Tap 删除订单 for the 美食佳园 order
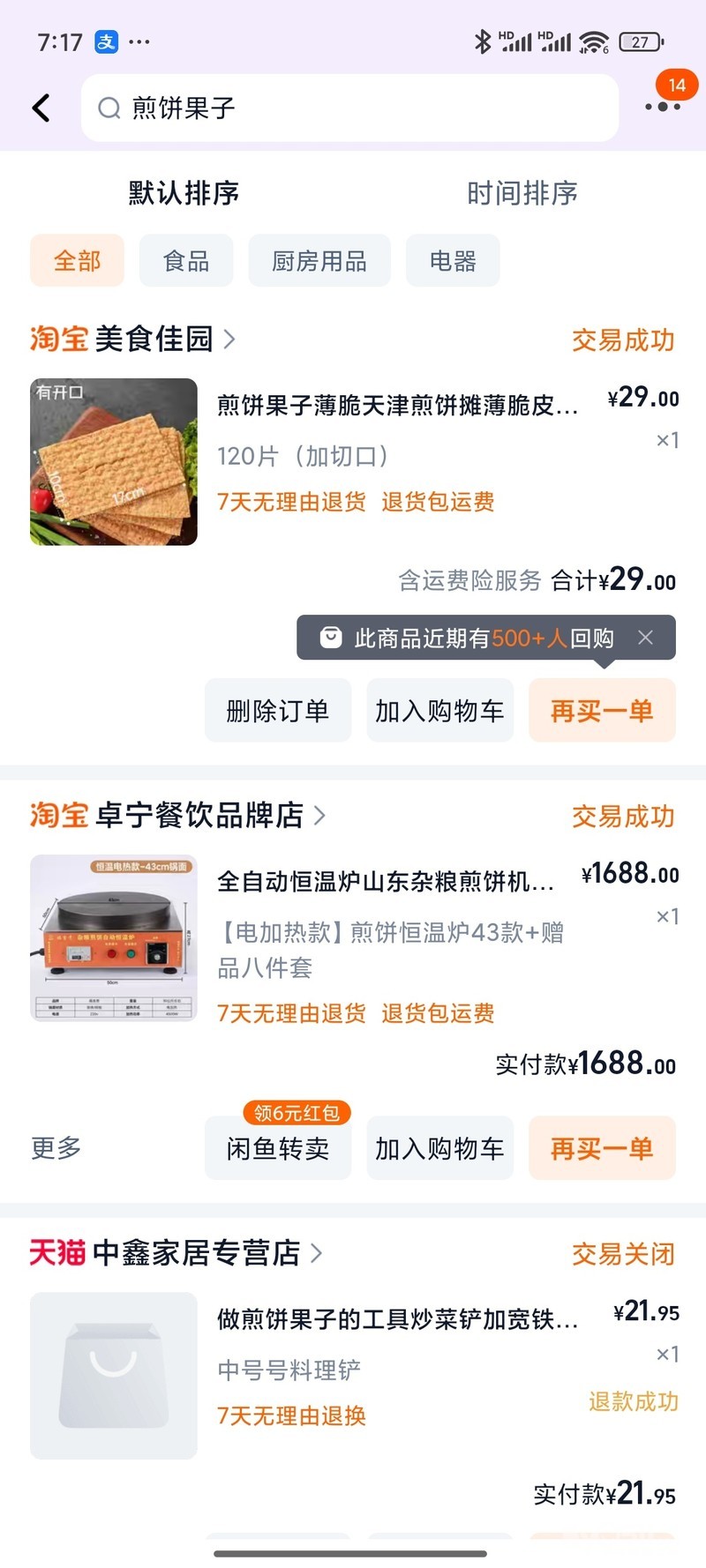Viewport: 706px width, 1568px height. (x=278, y=711)
